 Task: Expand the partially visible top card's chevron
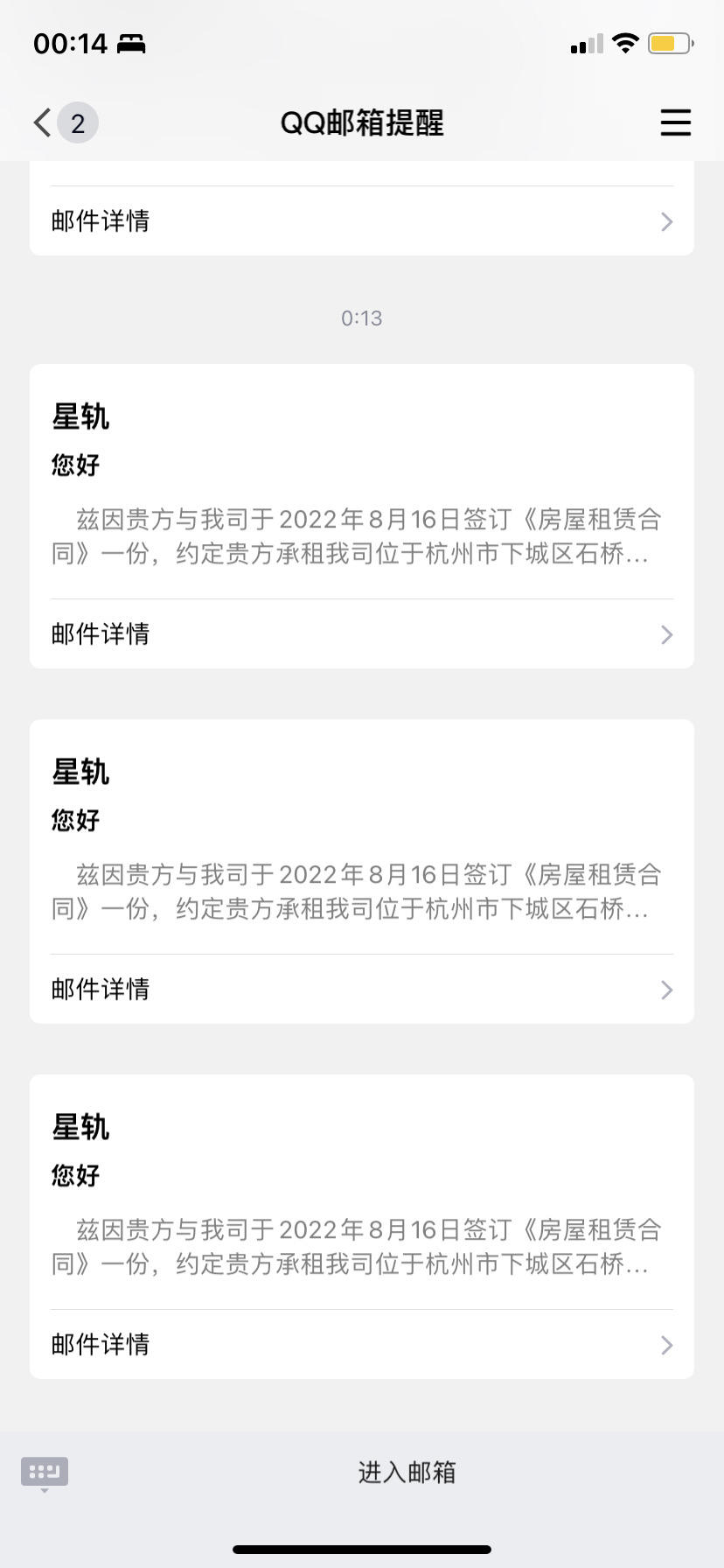point(666,221)
